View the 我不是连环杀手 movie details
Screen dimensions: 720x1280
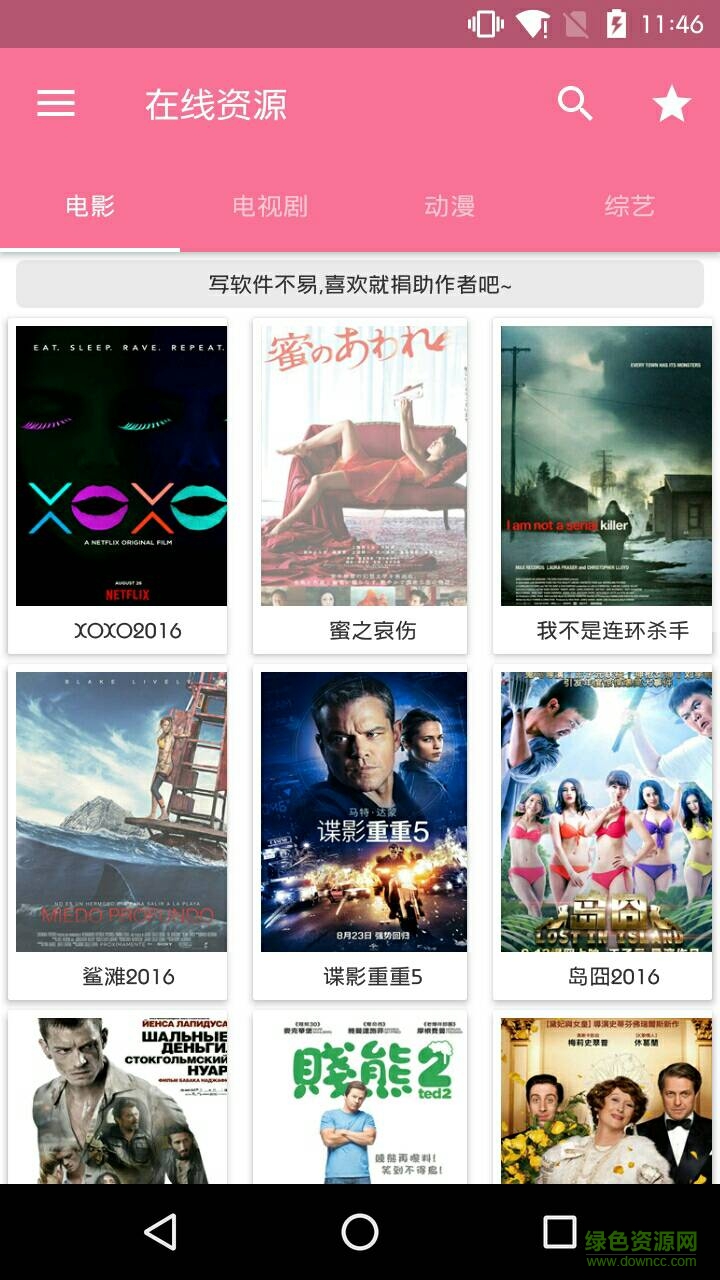click(x=600, y=463)
